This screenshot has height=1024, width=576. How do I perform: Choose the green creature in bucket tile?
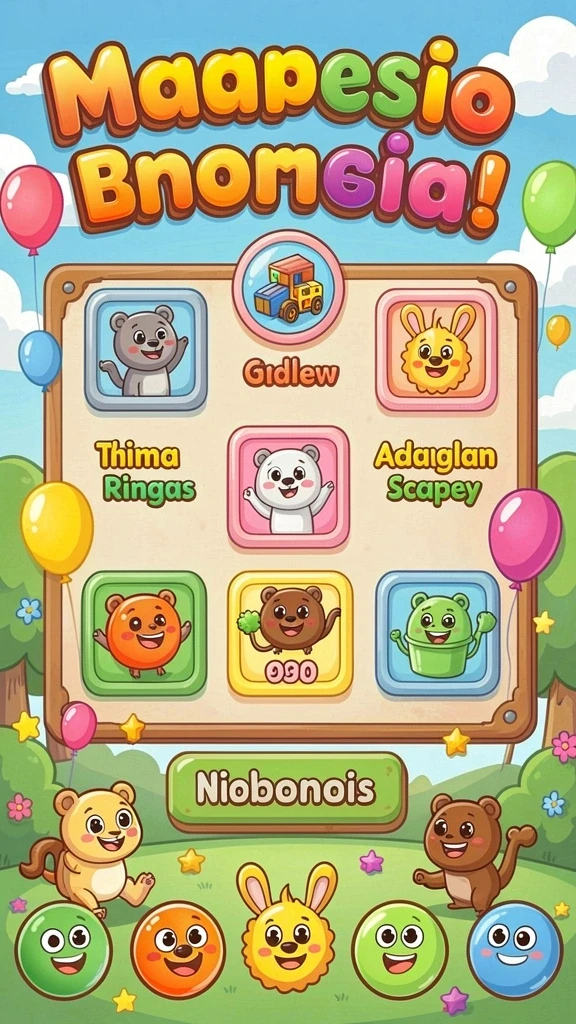(x=438, y=633)
